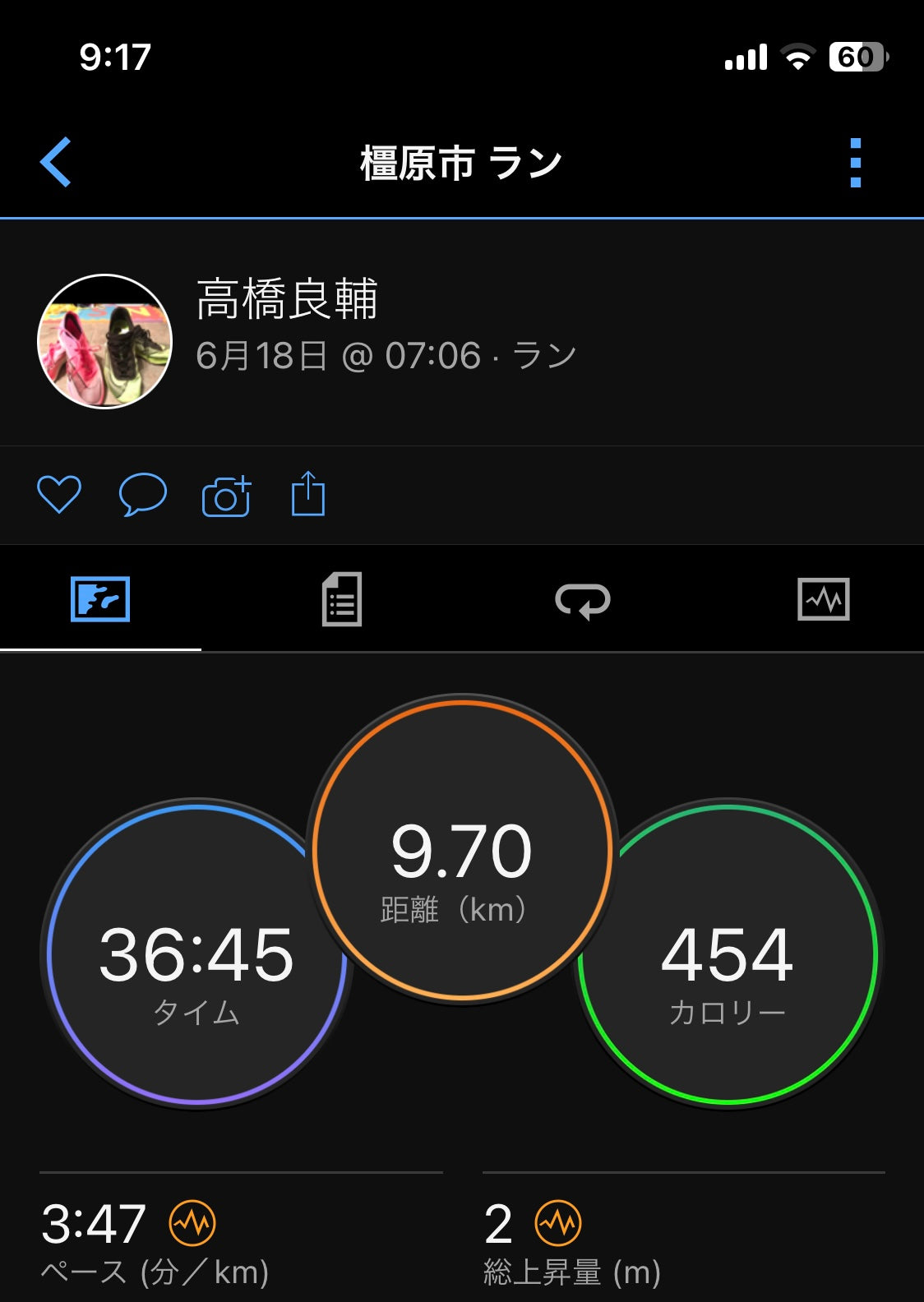Switch to the laps tab
Screen dimensions: 924x1302
tap(582, 599)
